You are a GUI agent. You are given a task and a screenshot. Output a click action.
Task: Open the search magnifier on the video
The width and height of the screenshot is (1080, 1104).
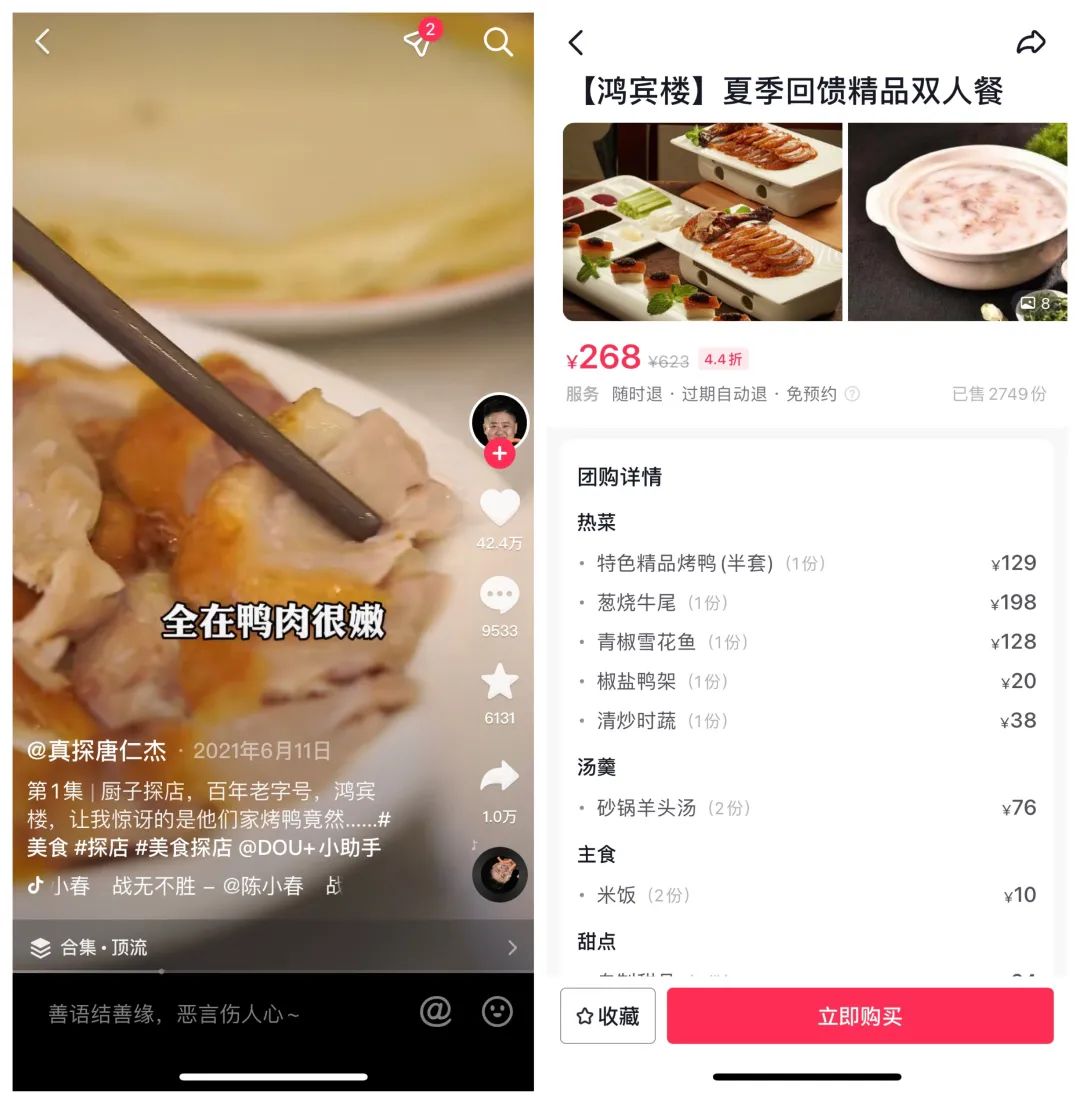point(497,41)
